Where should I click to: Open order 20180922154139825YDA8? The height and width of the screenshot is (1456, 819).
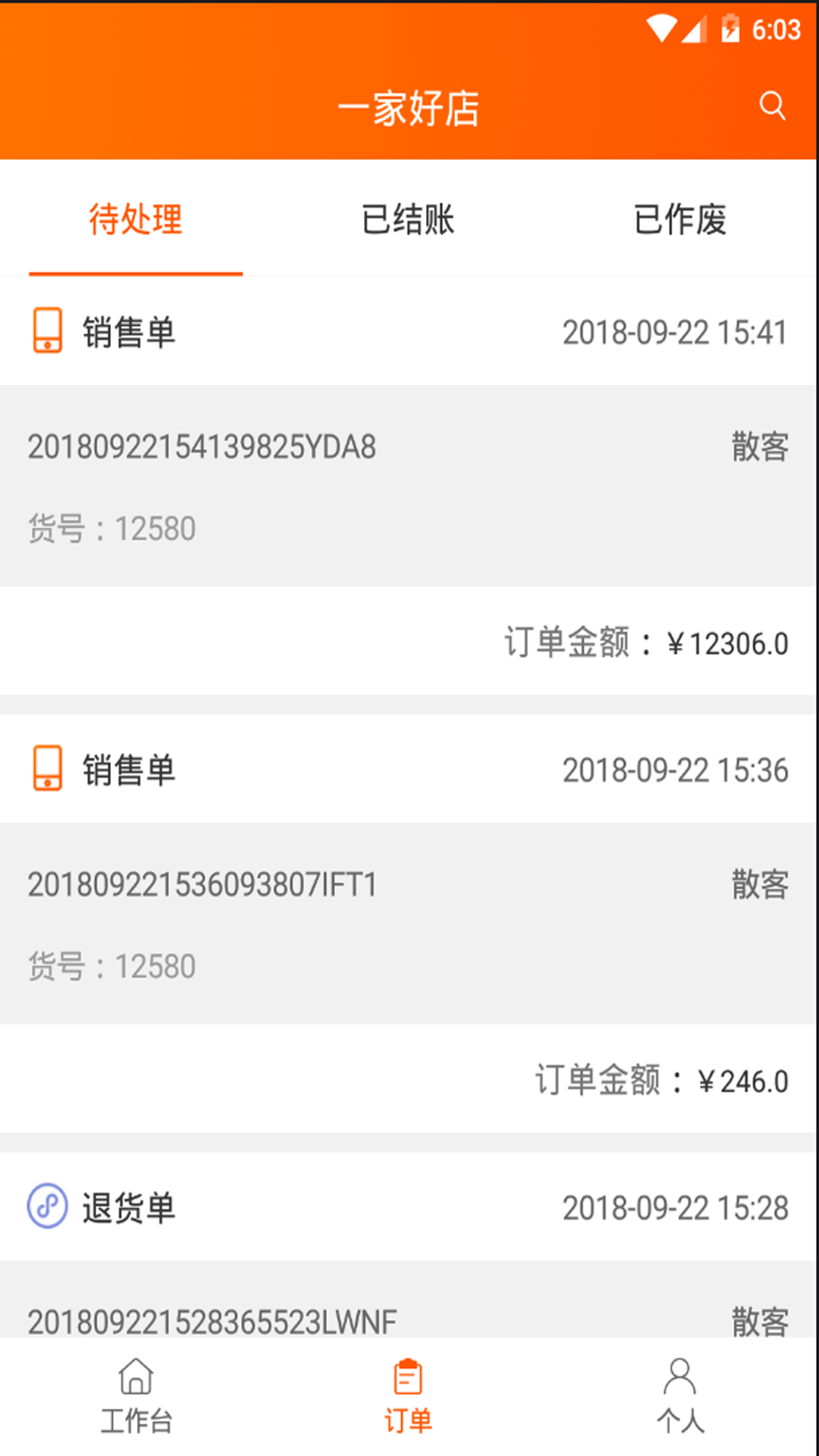[201, 447]
